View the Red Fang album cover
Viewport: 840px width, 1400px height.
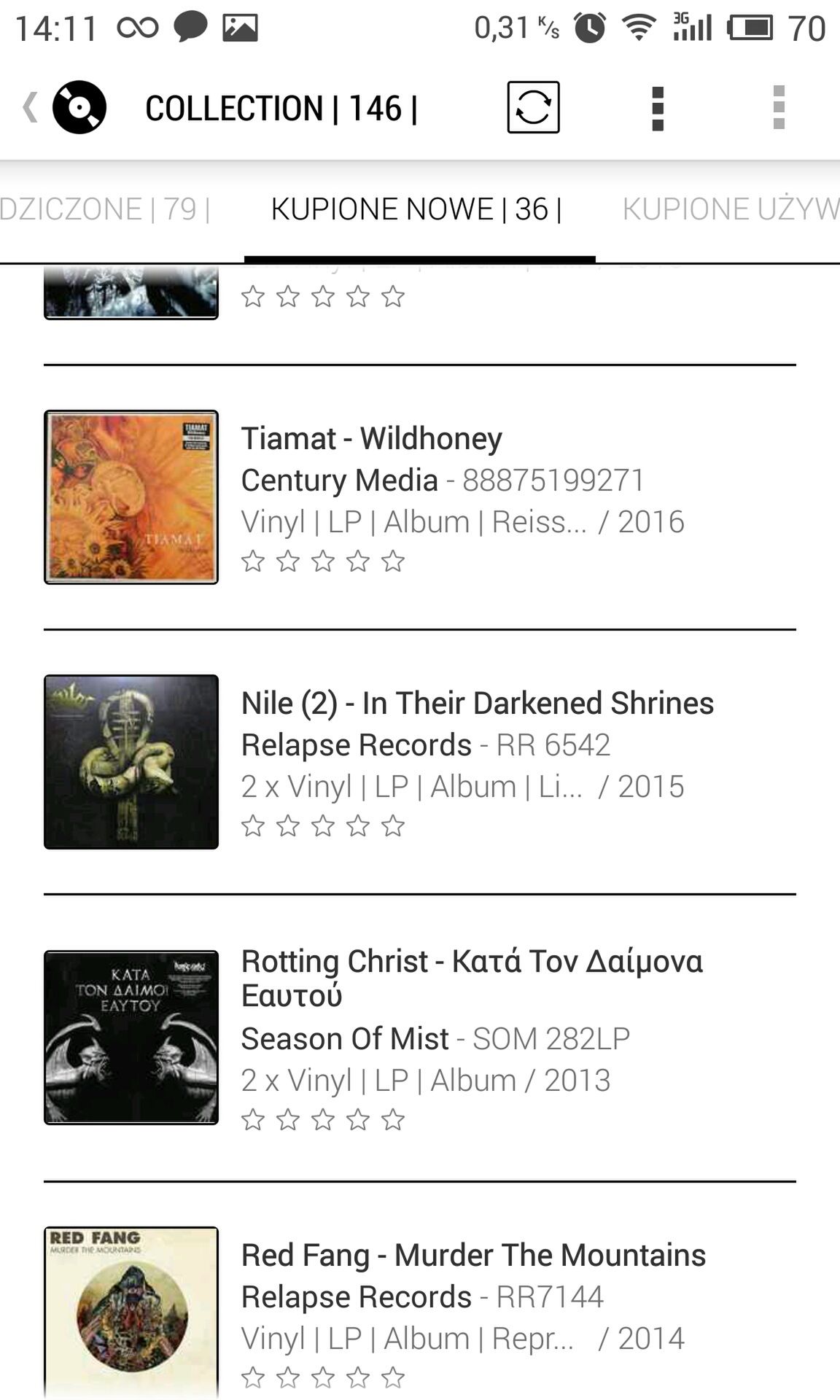(x=131, y=1312)
